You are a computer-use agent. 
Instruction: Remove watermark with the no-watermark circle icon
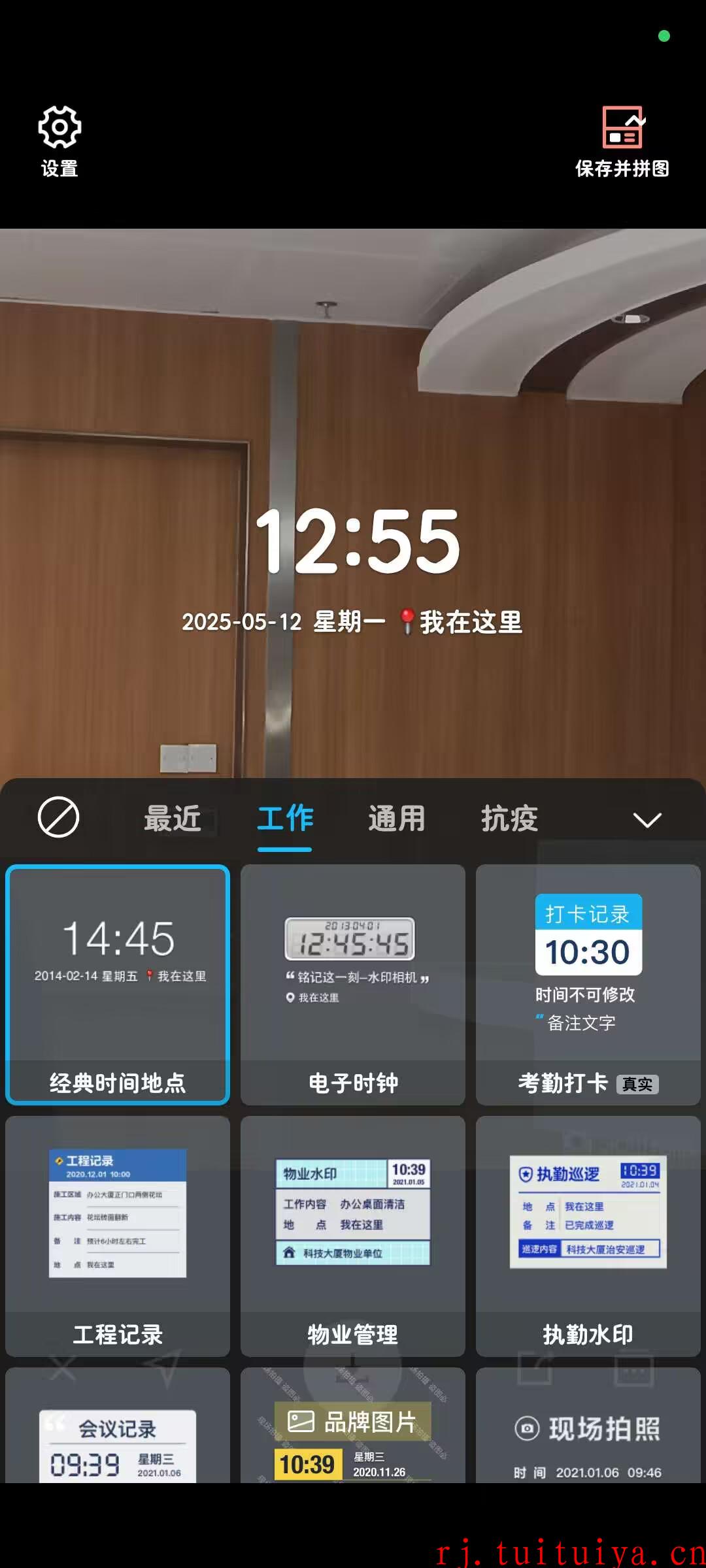point(59,817)
